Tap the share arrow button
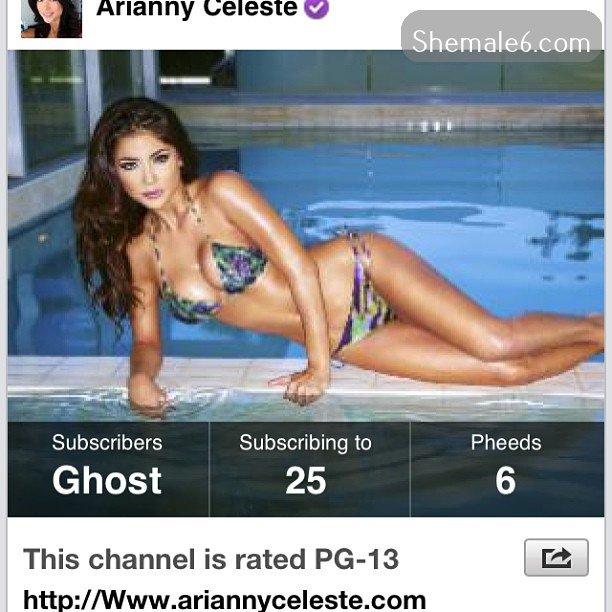This screenshot has width=612, height=612. tap(556, 557)
